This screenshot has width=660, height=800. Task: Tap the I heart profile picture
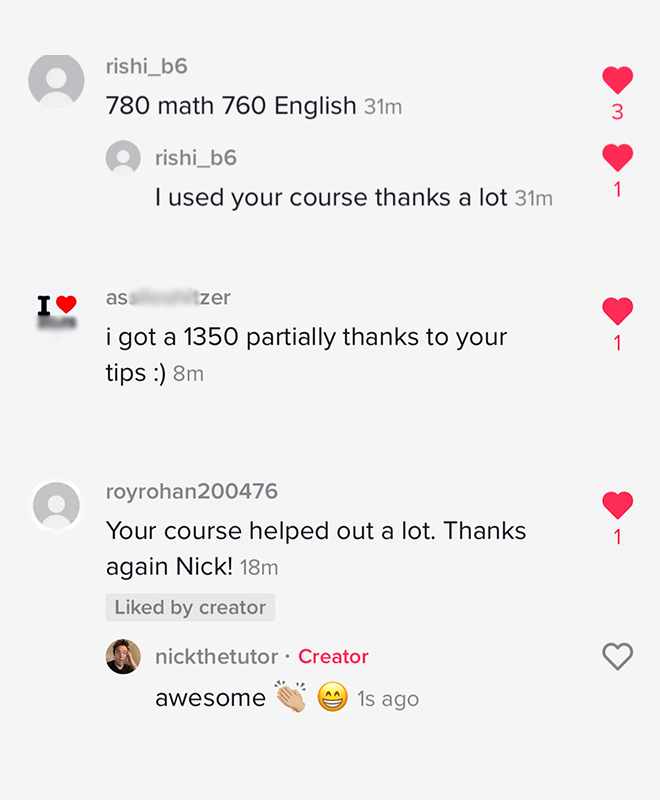(x=56, y=312)
